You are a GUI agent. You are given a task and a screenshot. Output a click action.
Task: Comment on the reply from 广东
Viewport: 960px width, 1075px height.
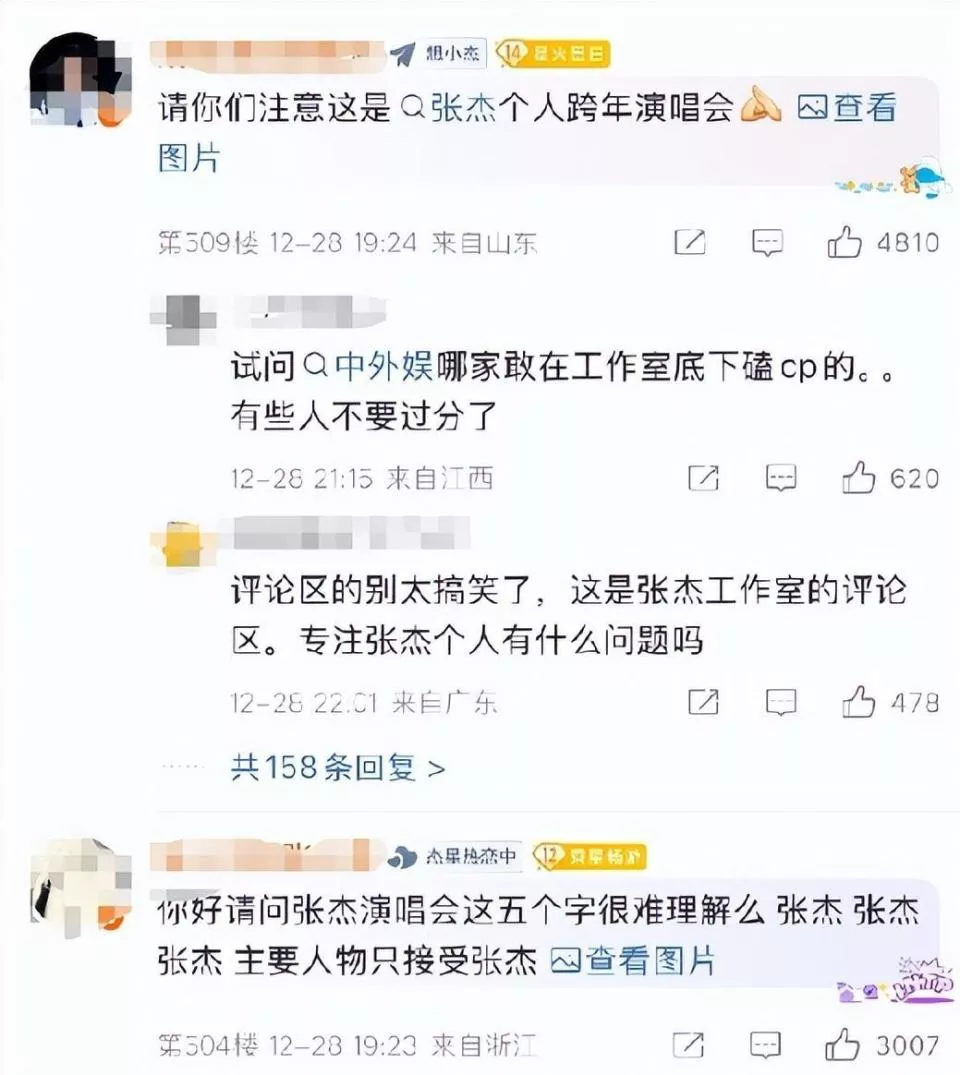tap(781, 701)
